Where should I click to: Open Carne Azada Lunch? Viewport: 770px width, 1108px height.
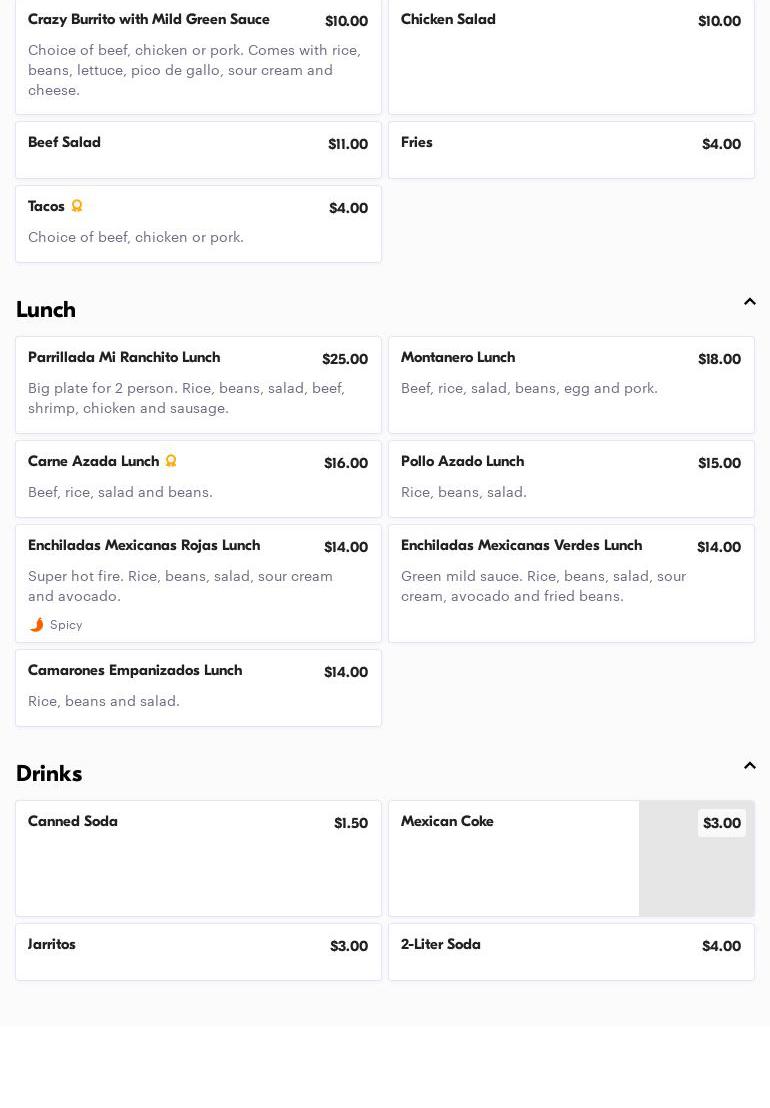point(198,478)
